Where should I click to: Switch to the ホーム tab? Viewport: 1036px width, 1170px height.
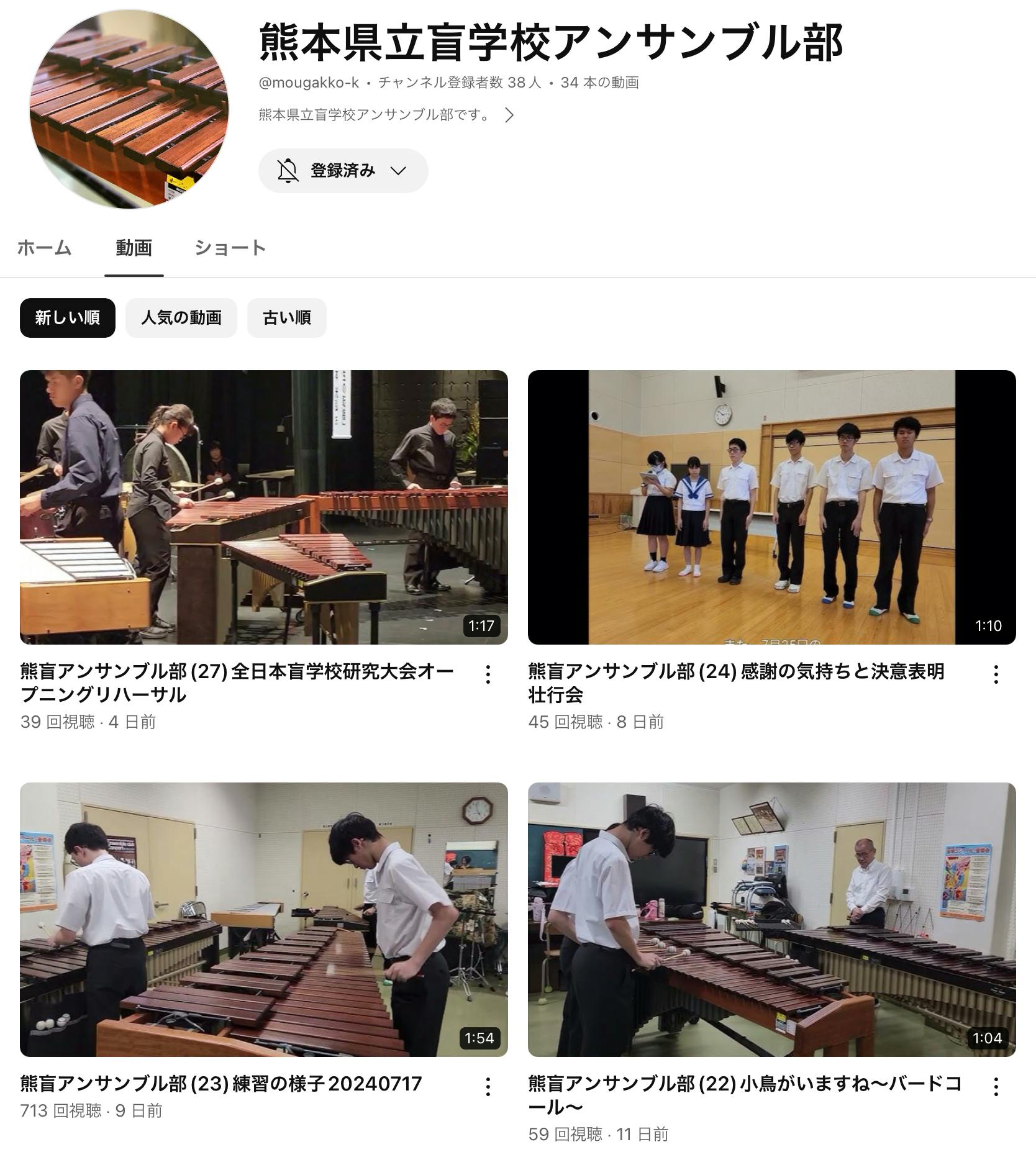coord(44,248)
